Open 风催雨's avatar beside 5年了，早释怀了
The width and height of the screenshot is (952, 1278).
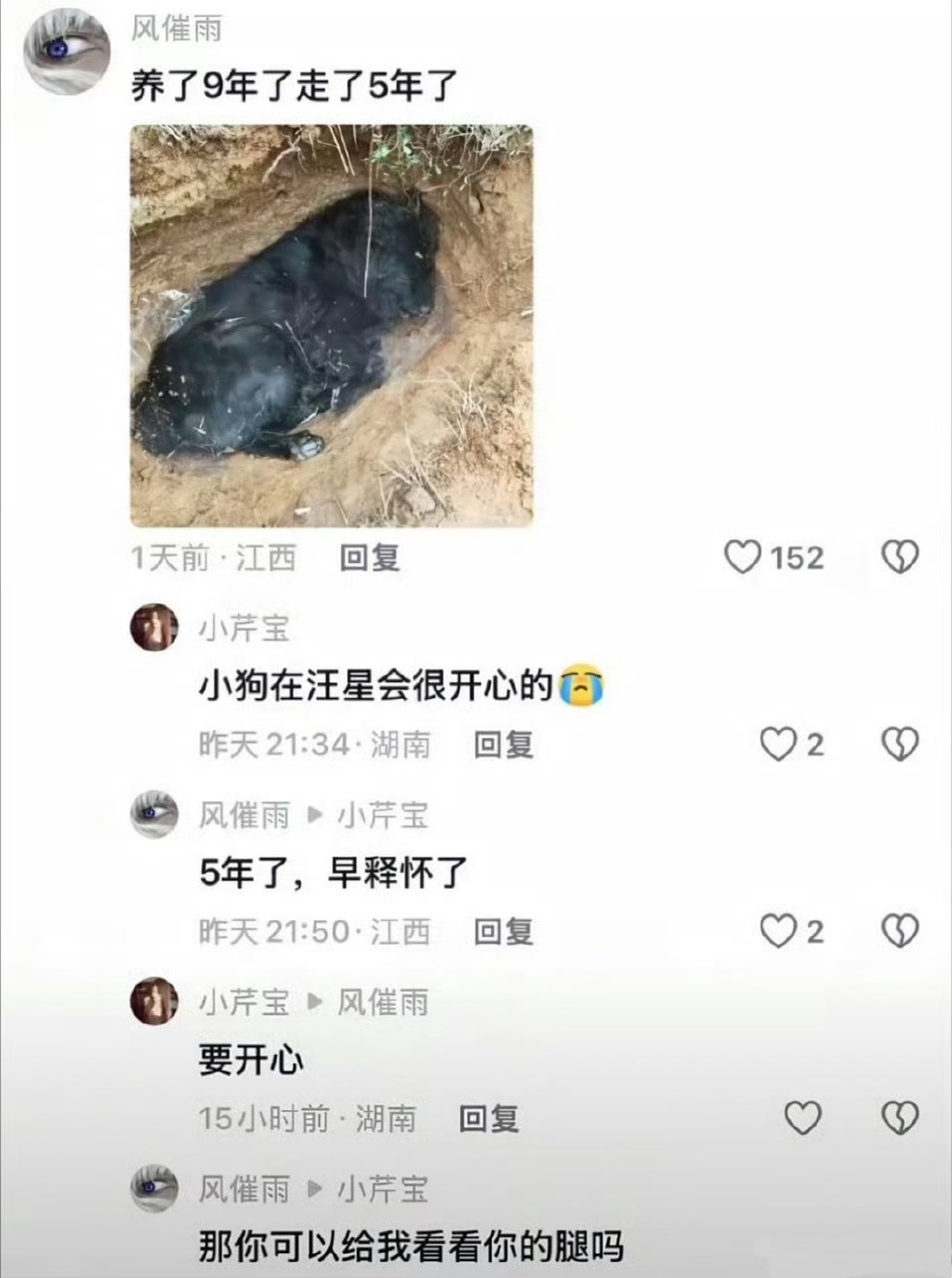click(x=153, y=814)
